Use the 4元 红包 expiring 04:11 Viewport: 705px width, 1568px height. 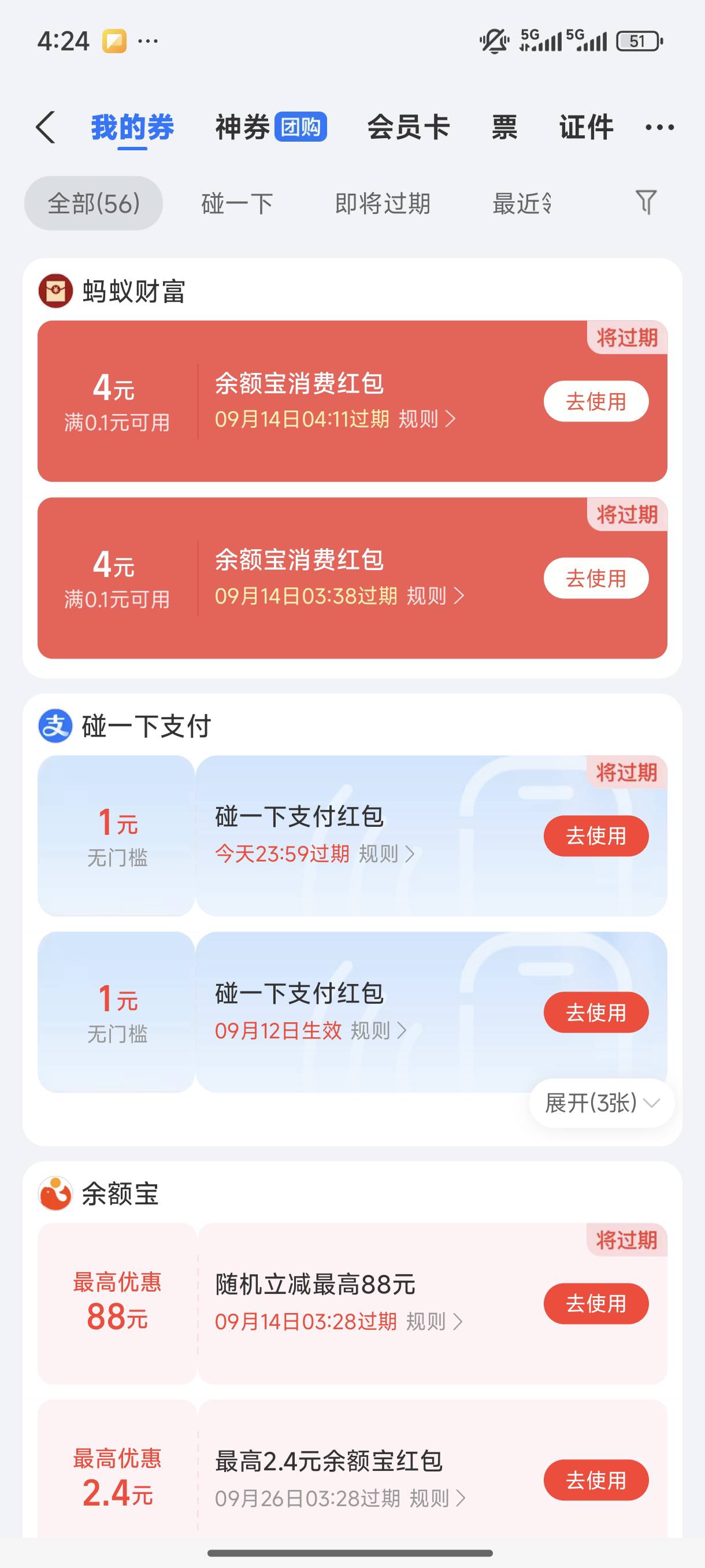pyautogui.click(x=596, y=401)
